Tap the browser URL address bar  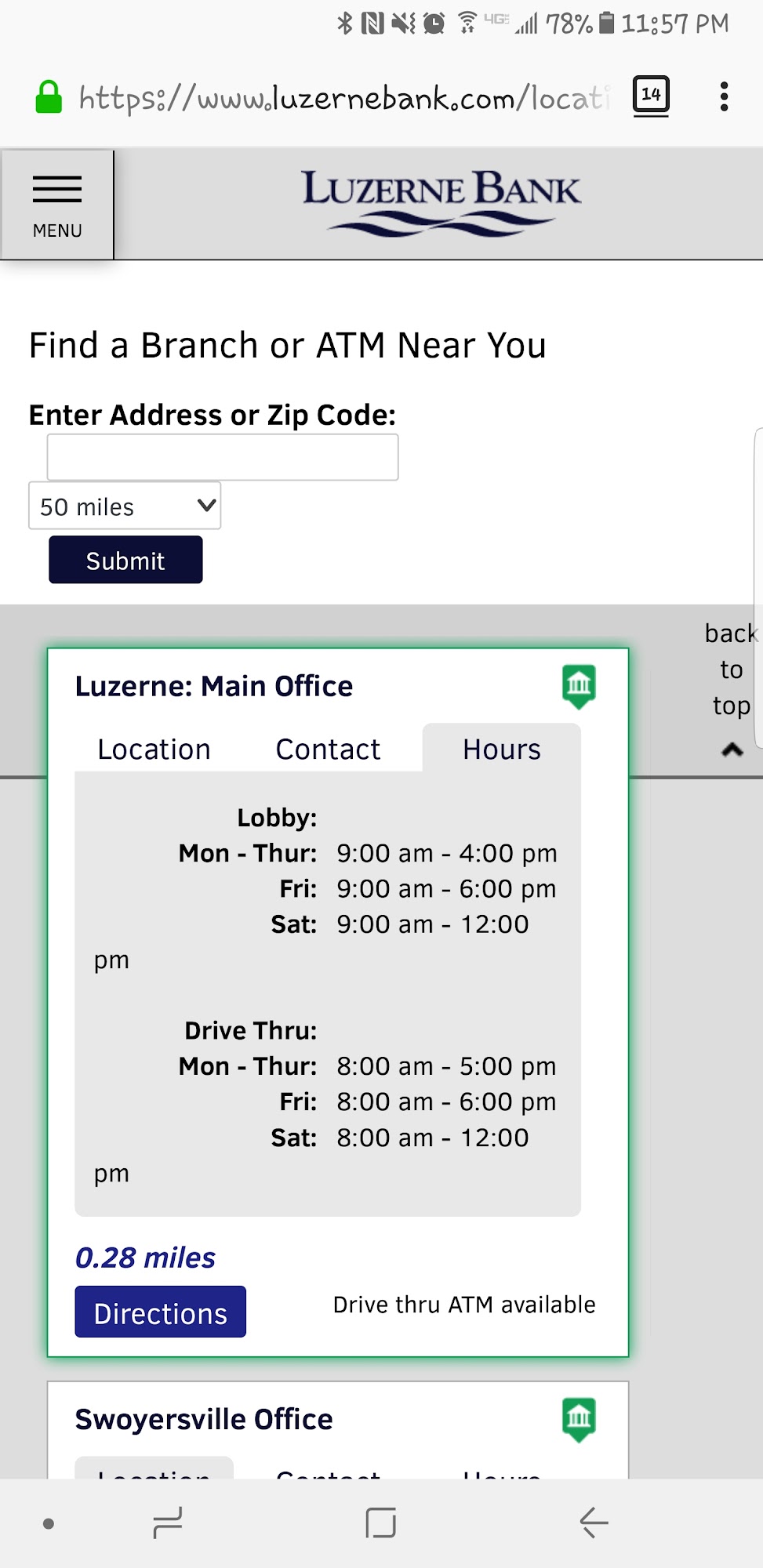click(343, 98)
